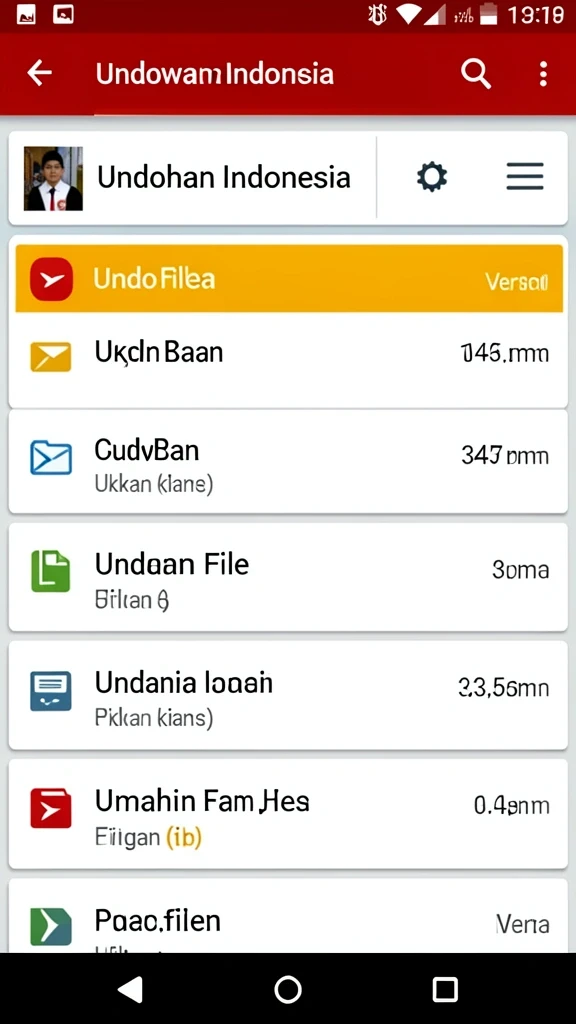Open search in the app bar

pyautogui.click(x=475, y=73)
